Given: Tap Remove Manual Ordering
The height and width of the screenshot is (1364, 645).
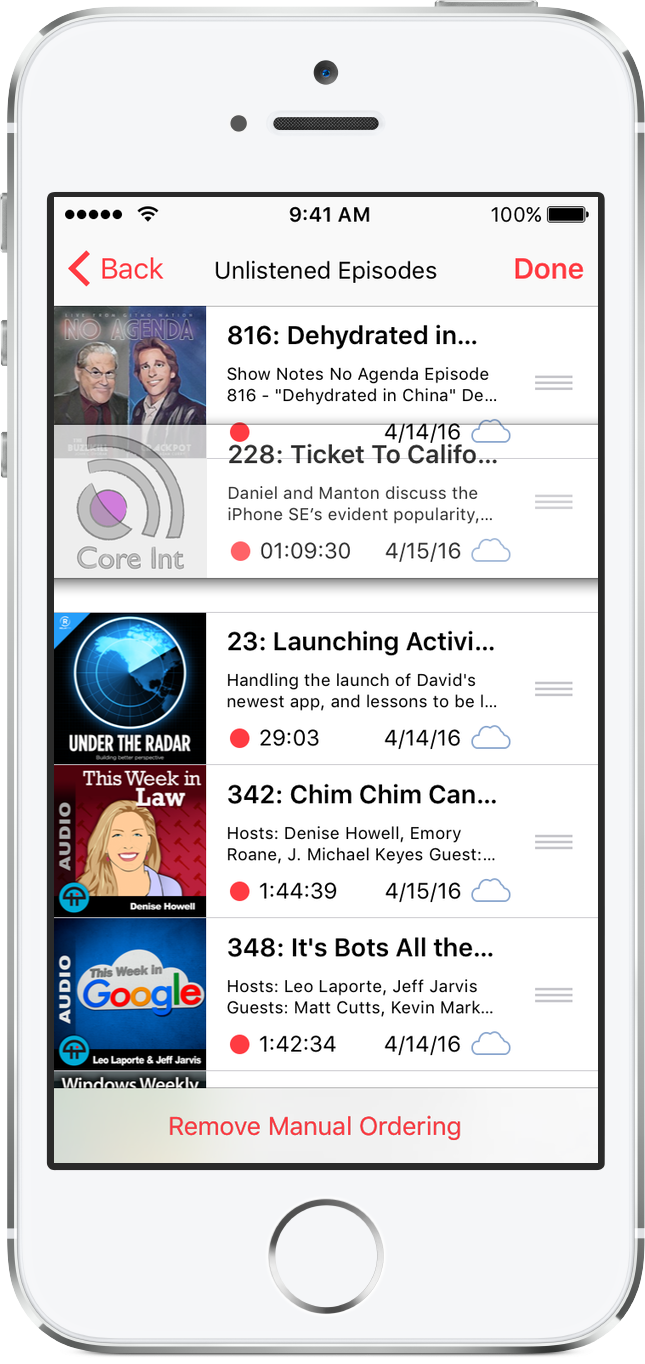Looking at the screenshot, I should (315, 1126).
